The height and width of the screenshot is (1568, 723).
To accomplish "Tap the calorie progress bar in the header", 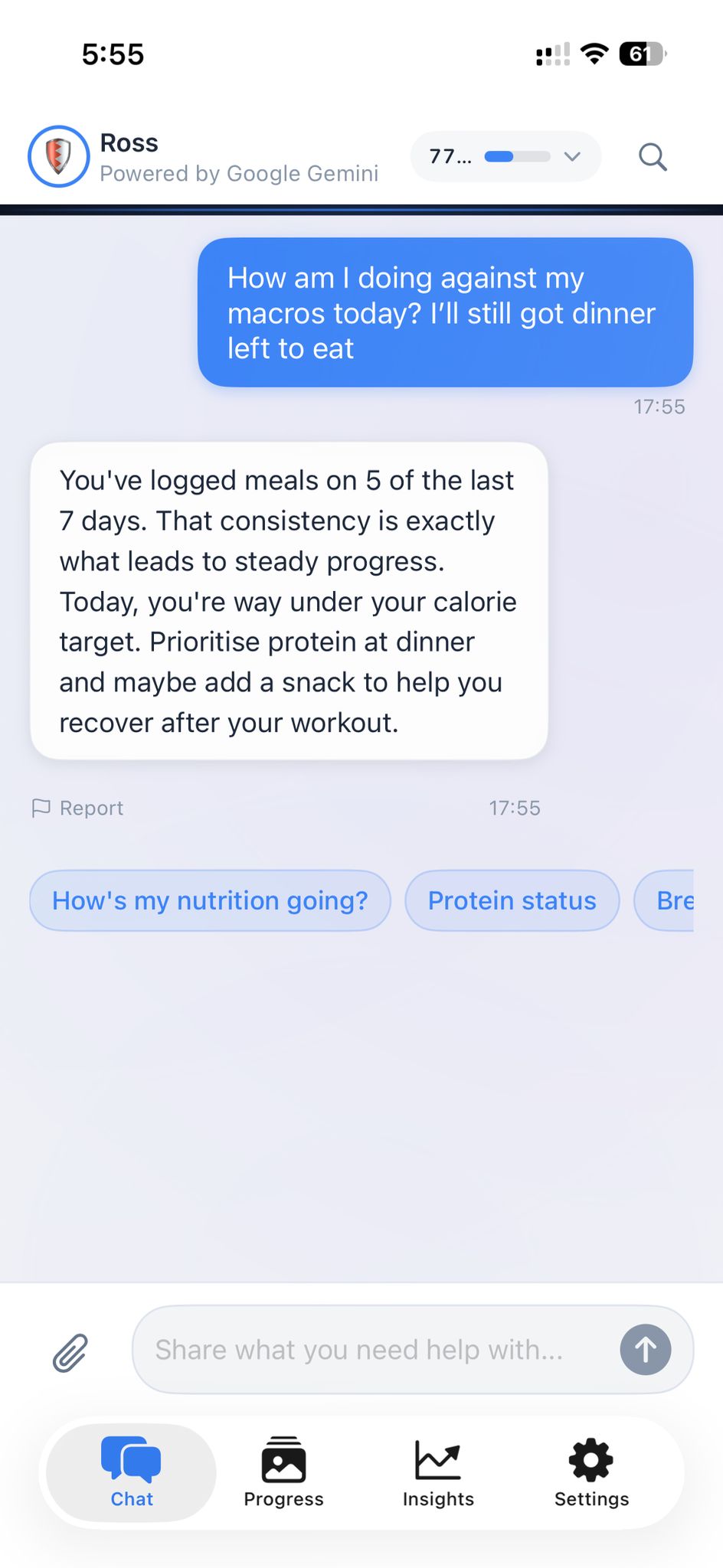I will point(517,156).
